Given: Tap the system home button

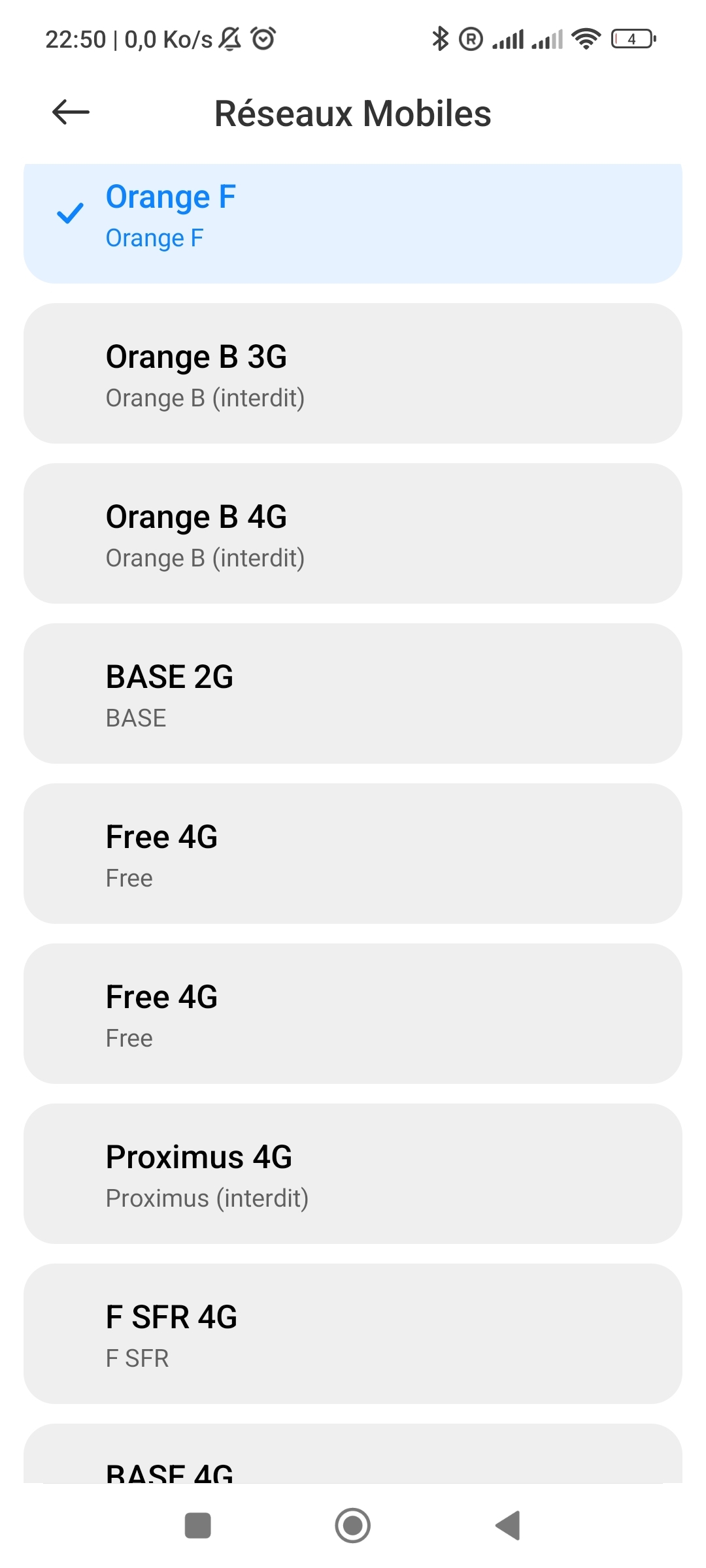Looking at the screenshot, I should pos(353,1526).
